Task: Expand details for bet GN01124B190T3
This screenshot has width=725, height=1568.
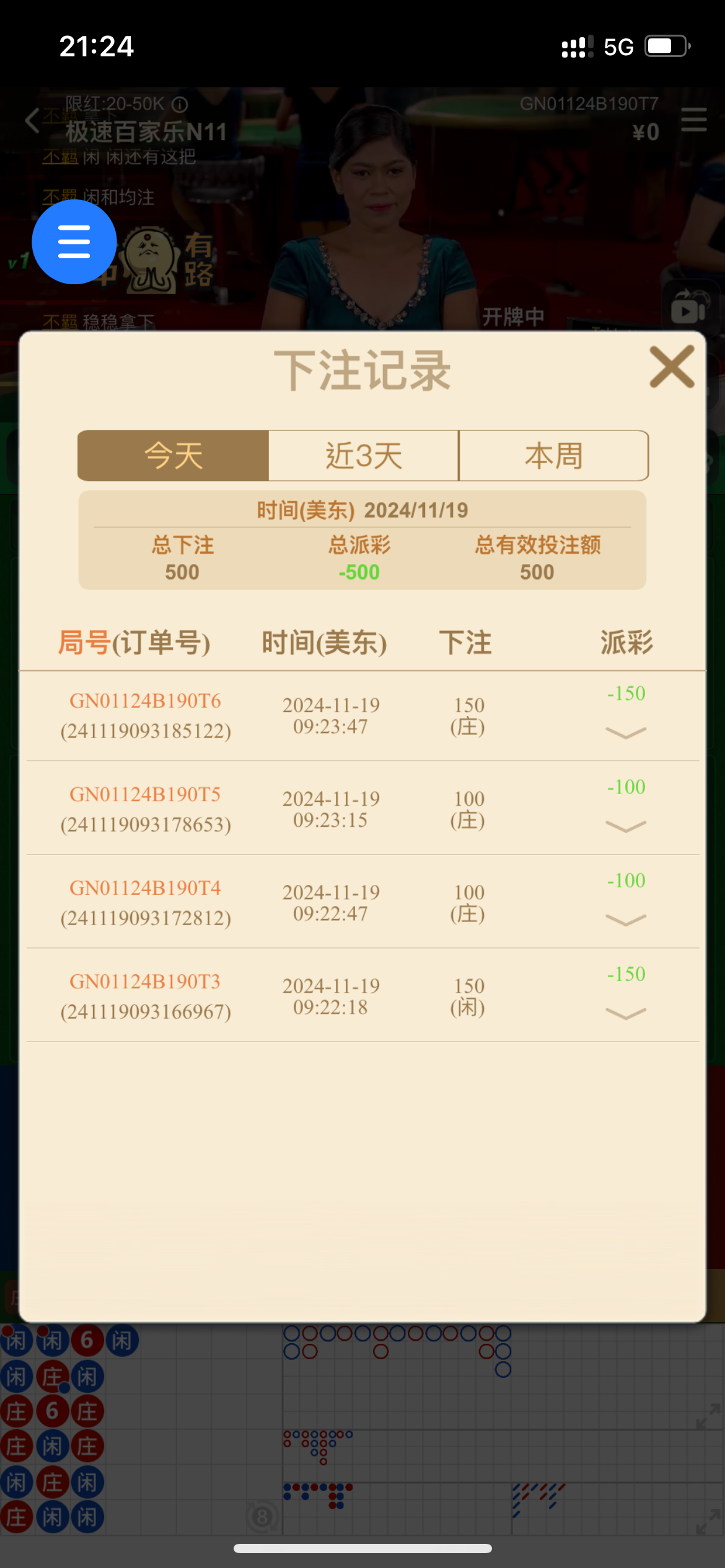Action: click(x=626, y=1014)
